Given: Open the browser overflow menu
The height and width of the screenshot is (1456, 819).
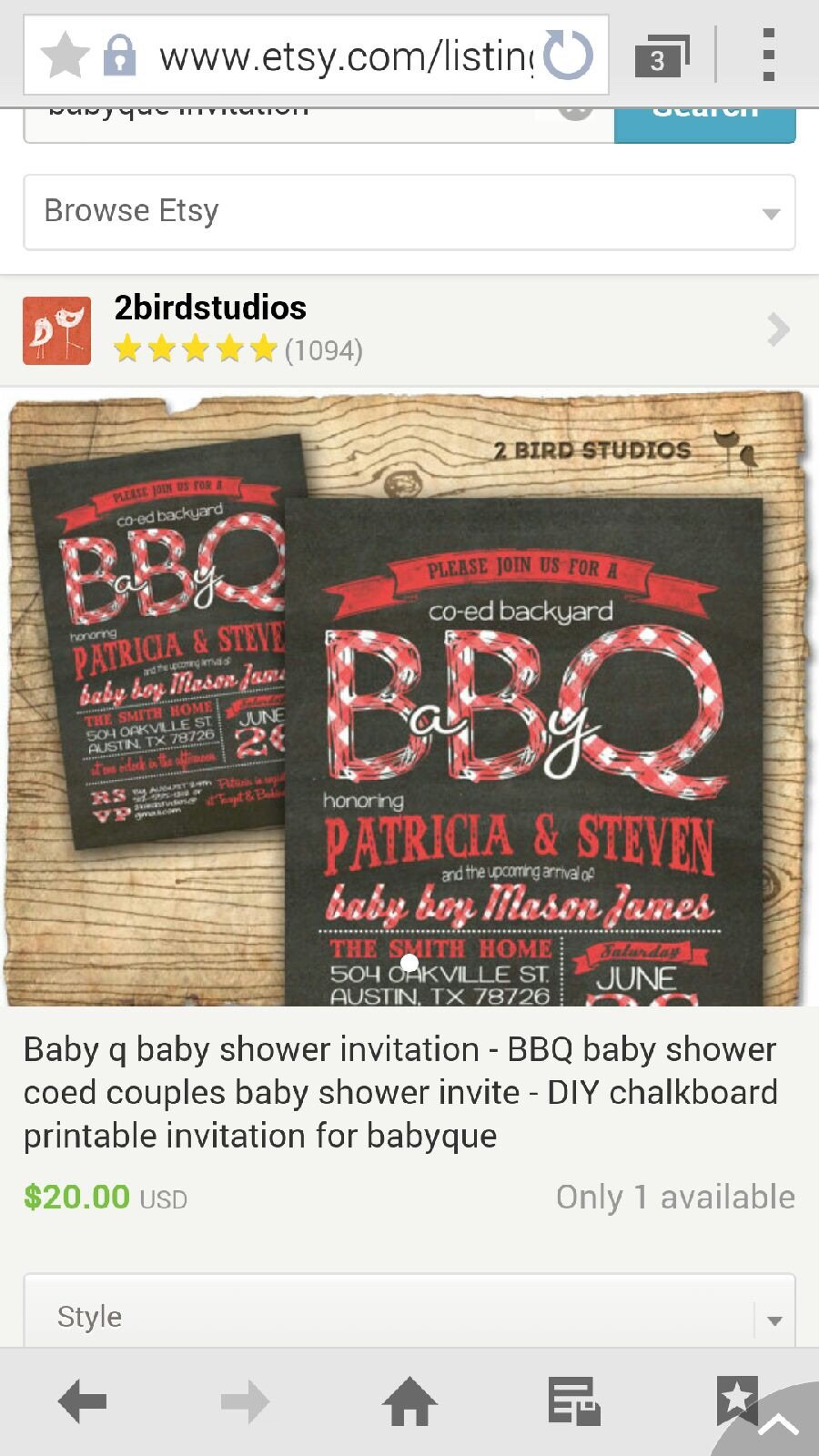Looking at the screenshot, I should (768, 56).
